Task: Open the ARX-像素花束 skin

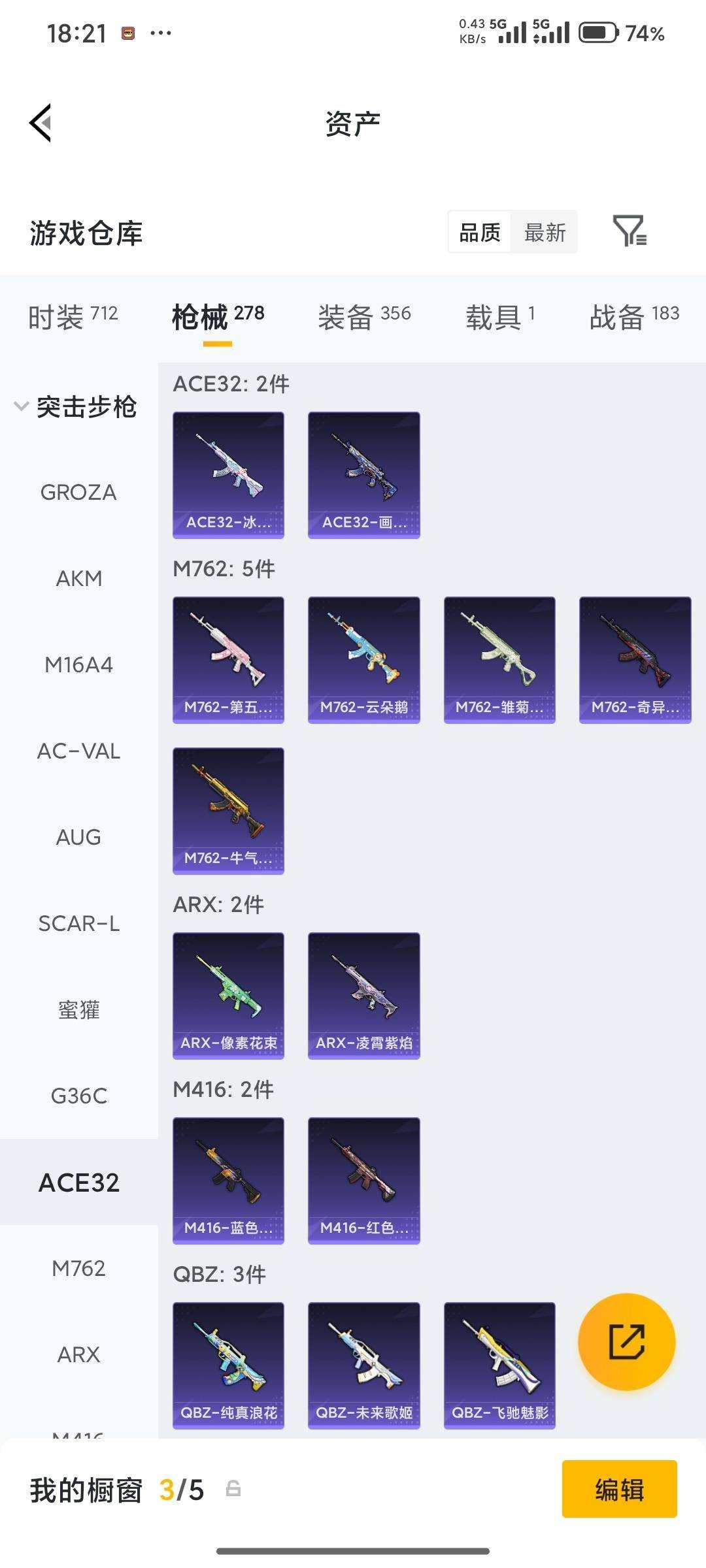Action: (228, 996)
